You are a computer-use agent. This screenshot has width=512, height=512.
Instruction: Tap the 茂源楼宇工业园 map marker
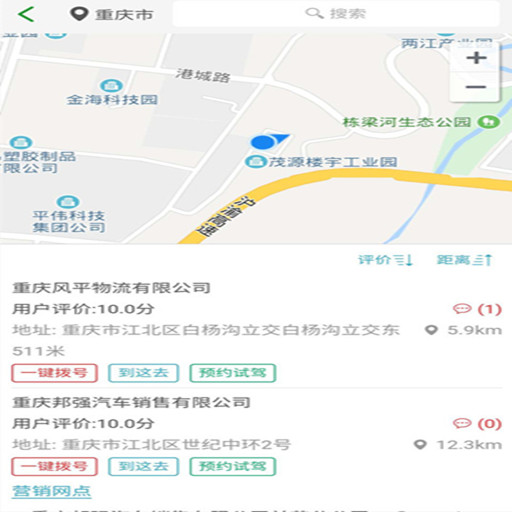321,162
